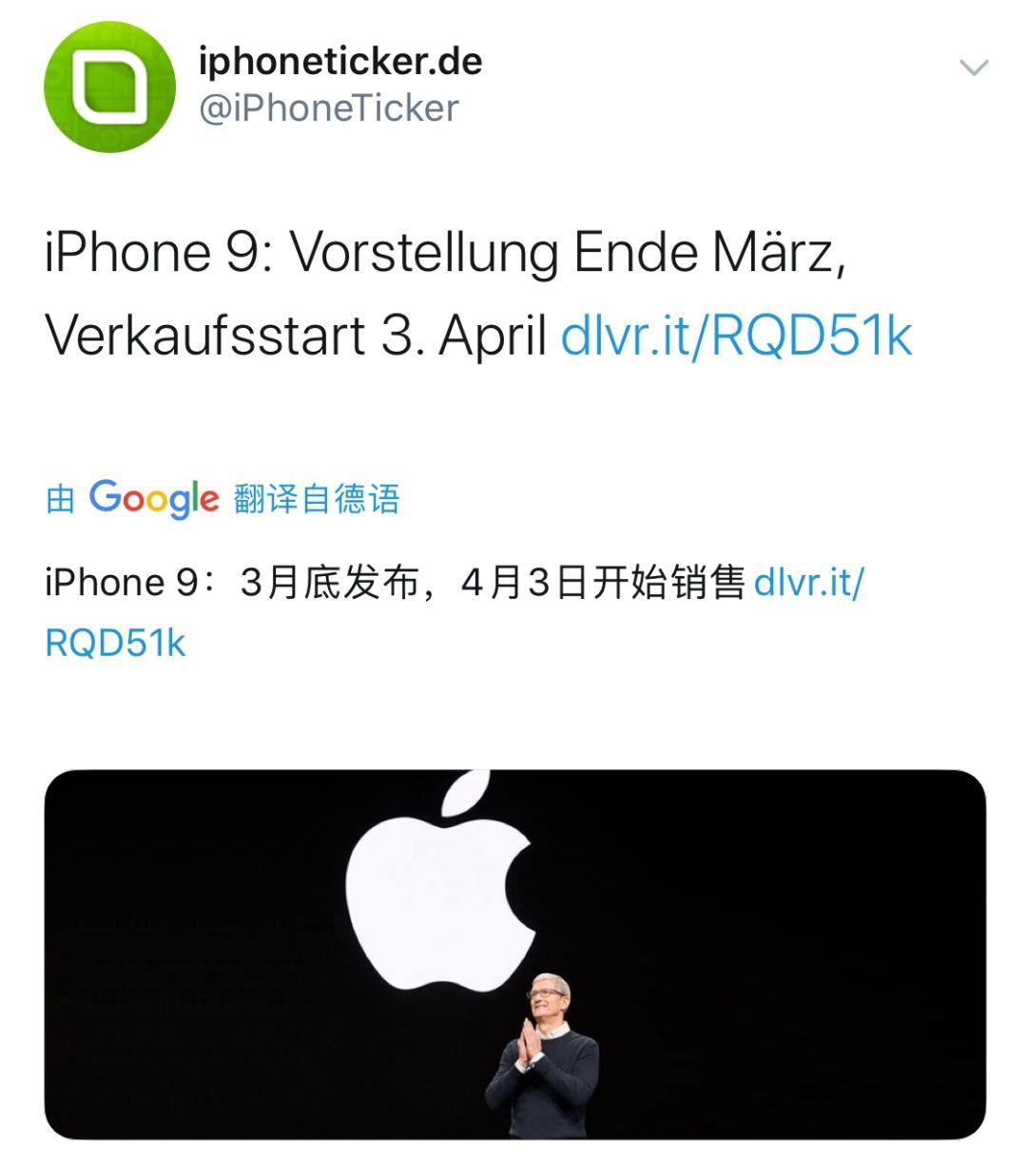Open the @iPhoneTicker account handle
Image resolution: width=1027 pixels, height=1176 pixels.
pos(328,108)
